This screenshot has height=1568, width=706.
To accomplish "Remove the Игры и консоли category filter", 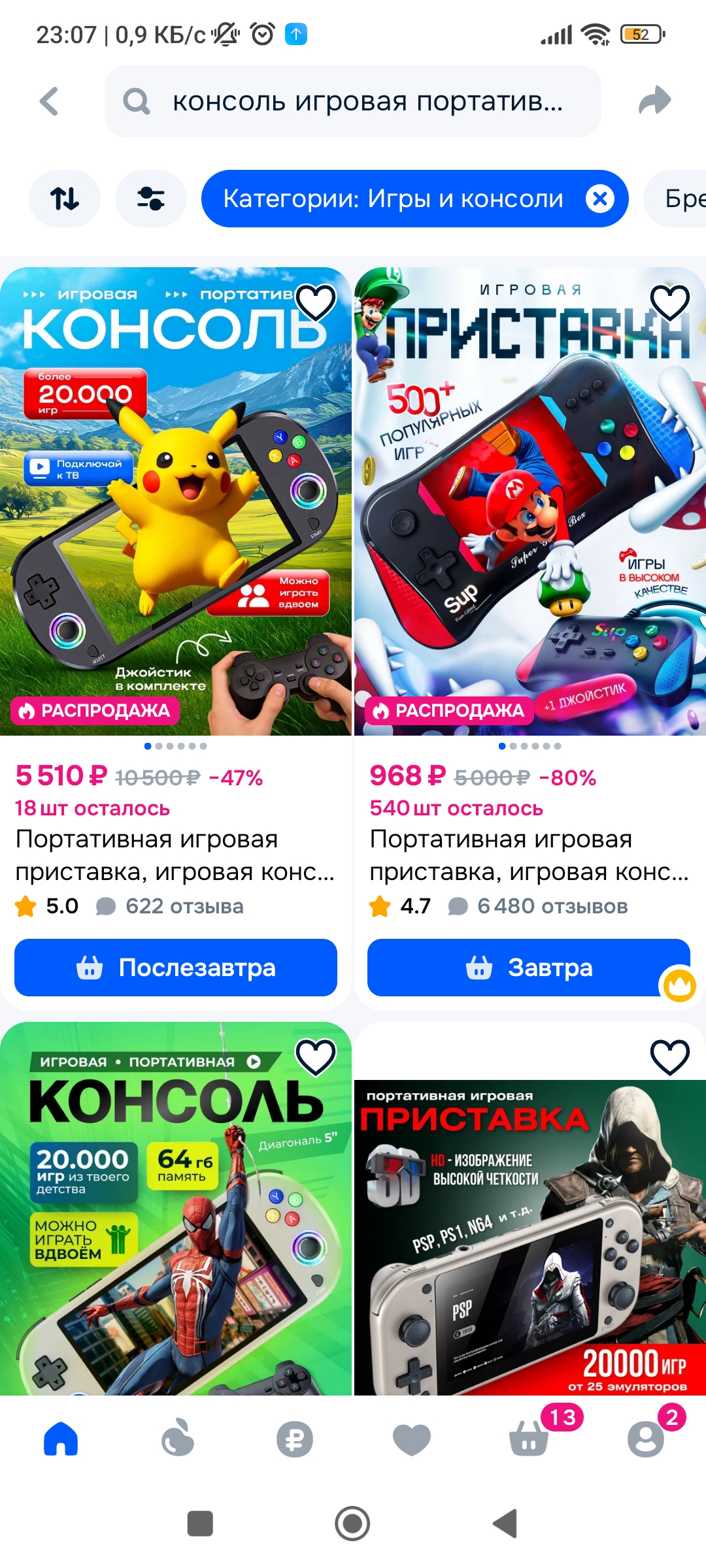I will click(x=599, y=199).
